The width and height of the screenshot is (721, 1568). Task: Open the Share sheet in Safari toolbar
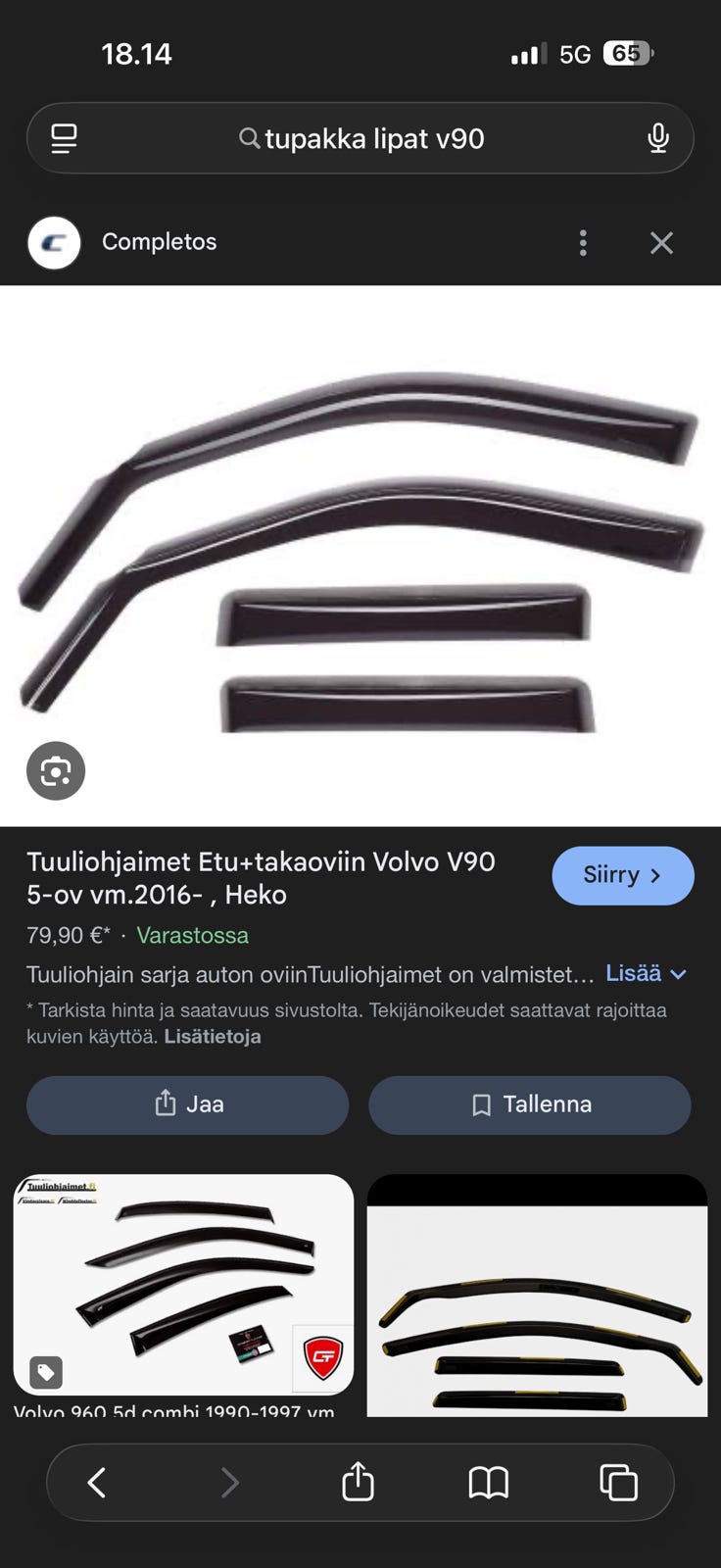tap(357, 1482)
